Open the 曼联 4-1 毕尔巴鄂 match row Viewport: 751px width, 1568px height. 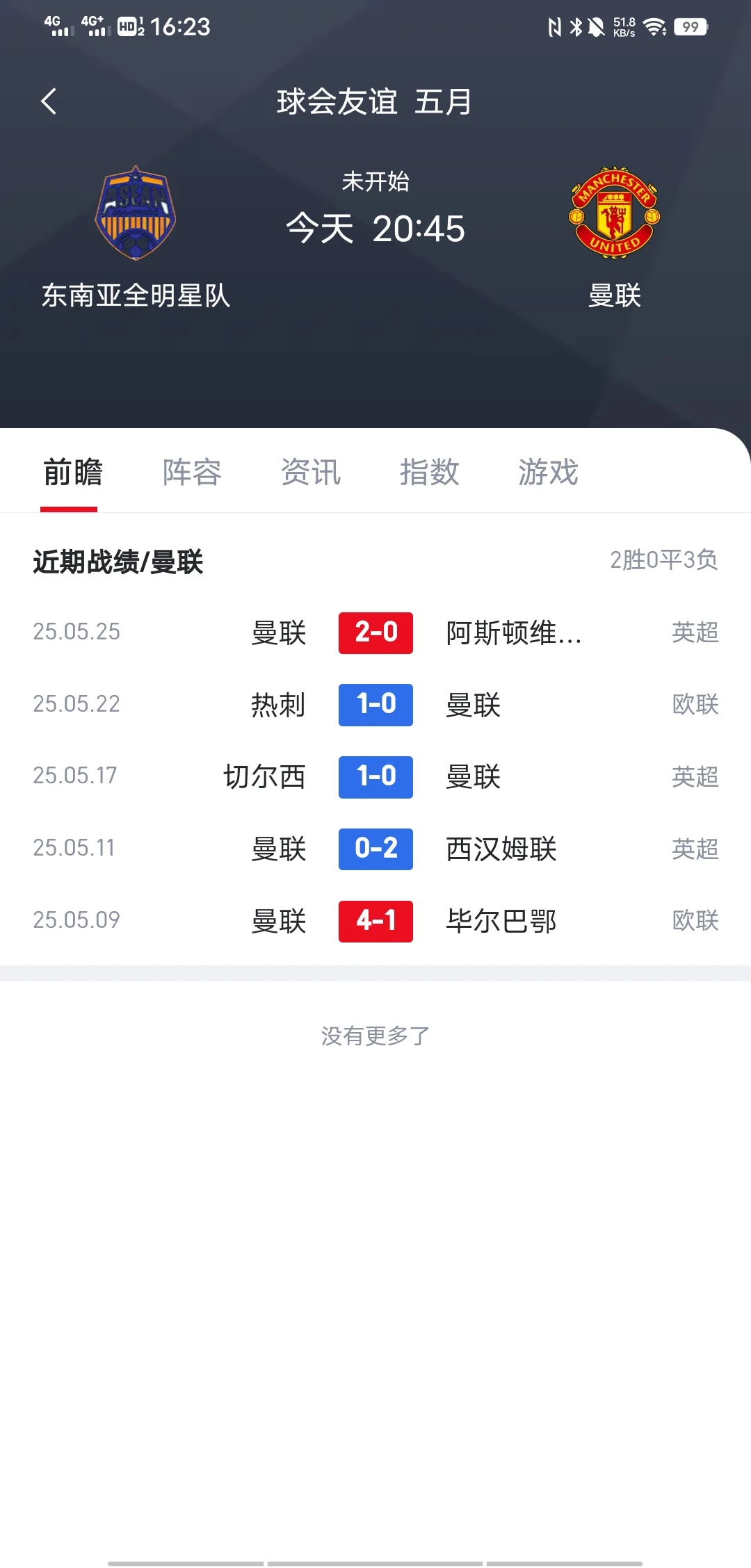[x=375, y=921]
